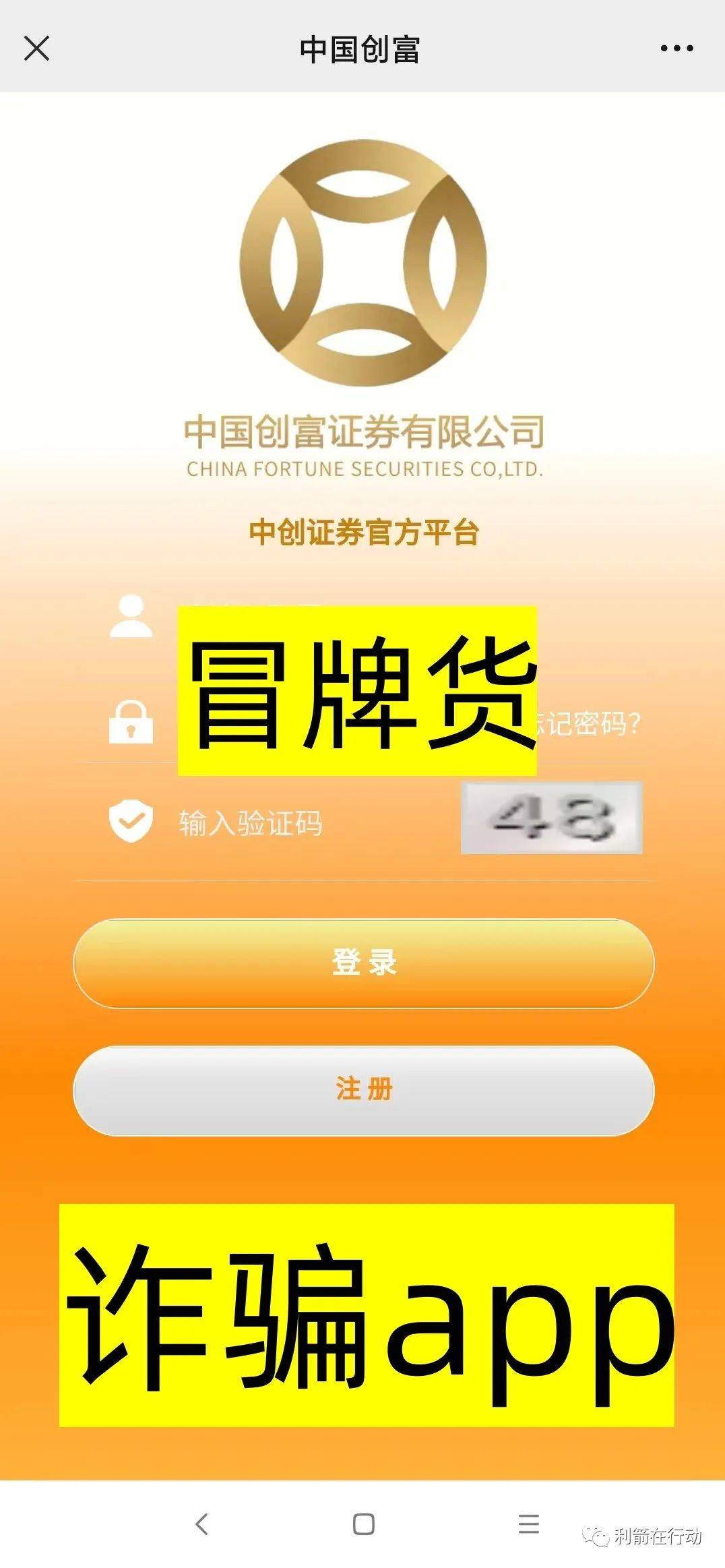Tap the 中国创富 title bar
Viewport: 725px width, 1568px height.
click(x=362, y=47)
